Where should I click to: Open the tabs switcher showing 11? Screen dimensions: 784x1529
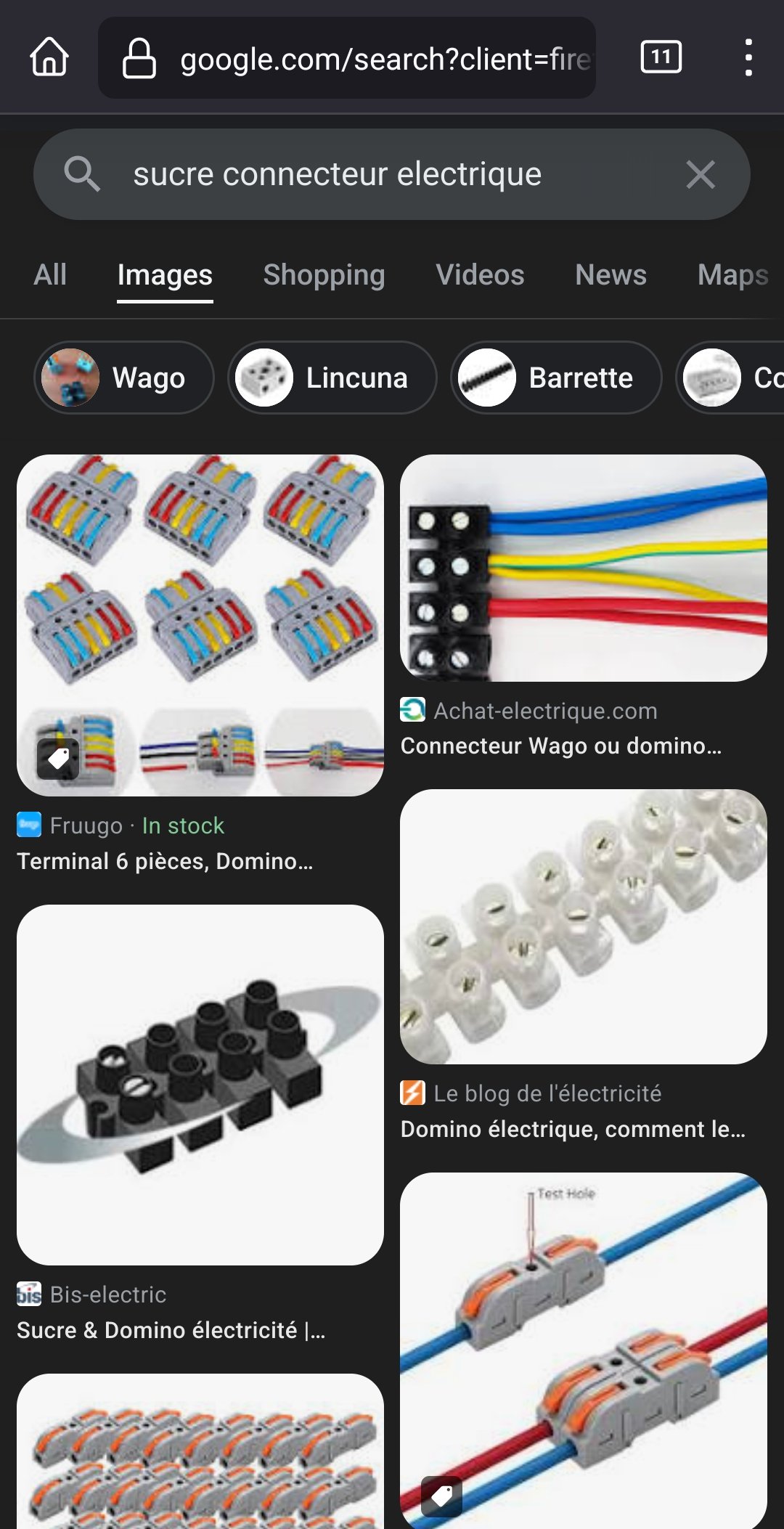661,57
